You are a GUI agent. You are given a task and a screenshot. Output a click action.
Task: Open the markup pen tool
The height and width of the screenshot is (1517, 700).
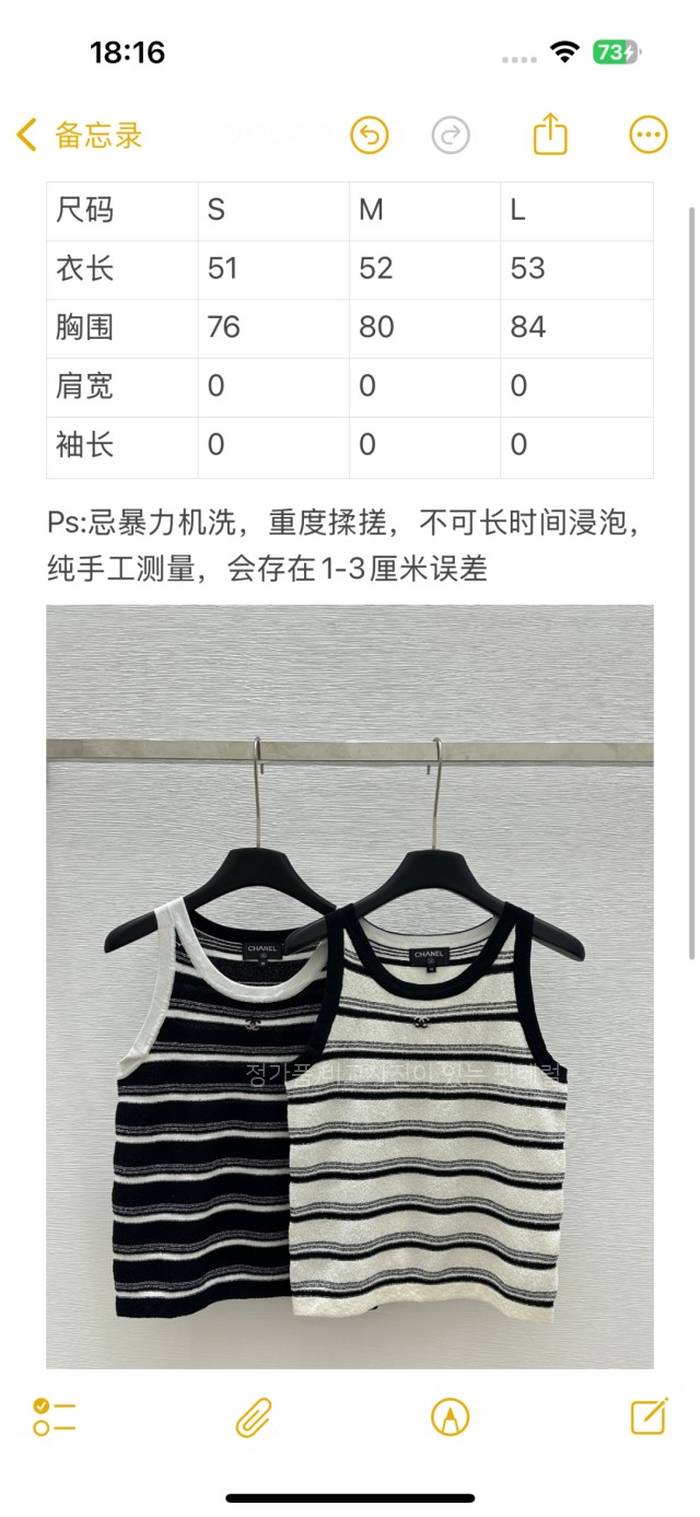click(450, 1417)
